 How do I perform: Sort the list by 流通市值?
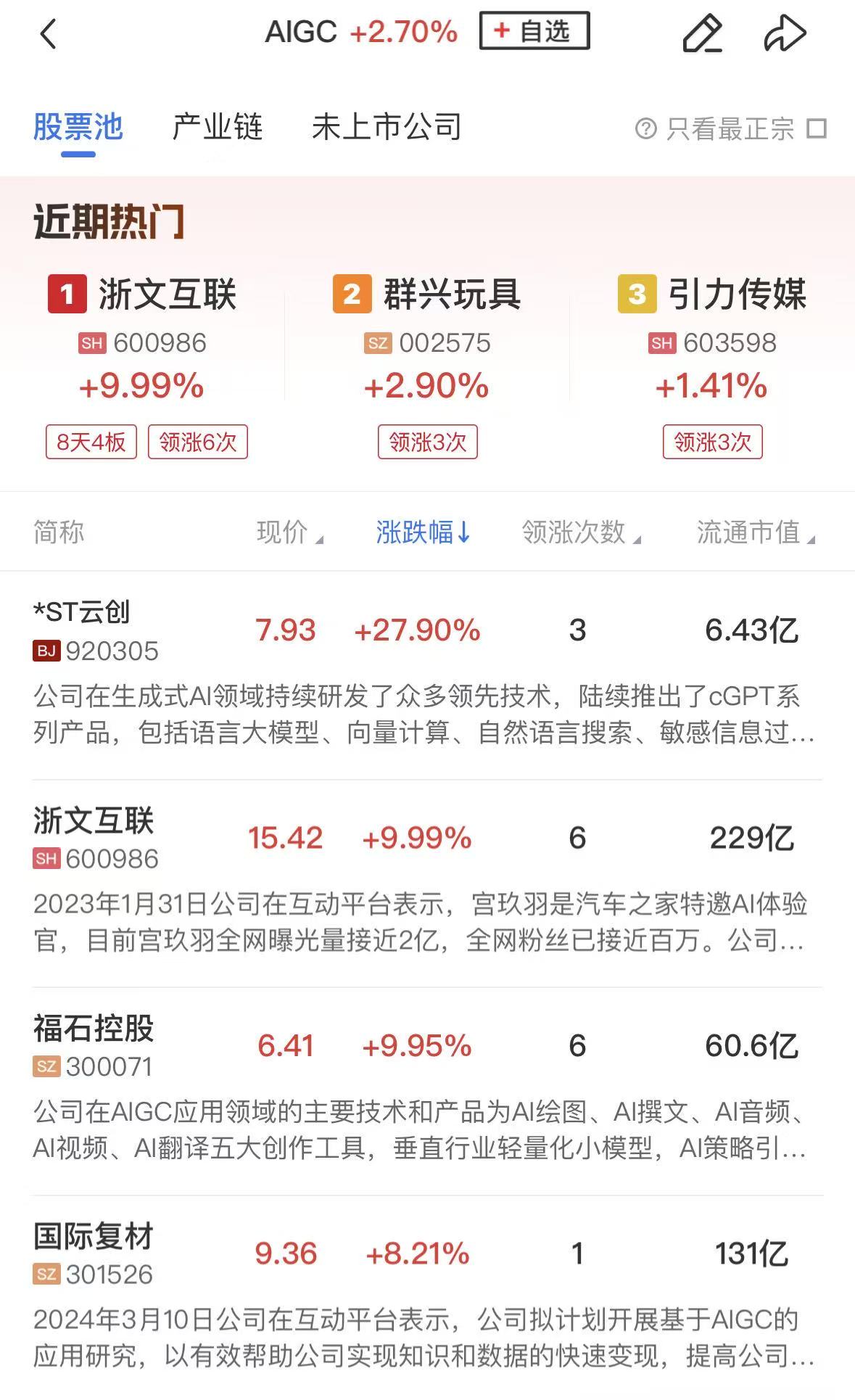click(x=755, y=532)
